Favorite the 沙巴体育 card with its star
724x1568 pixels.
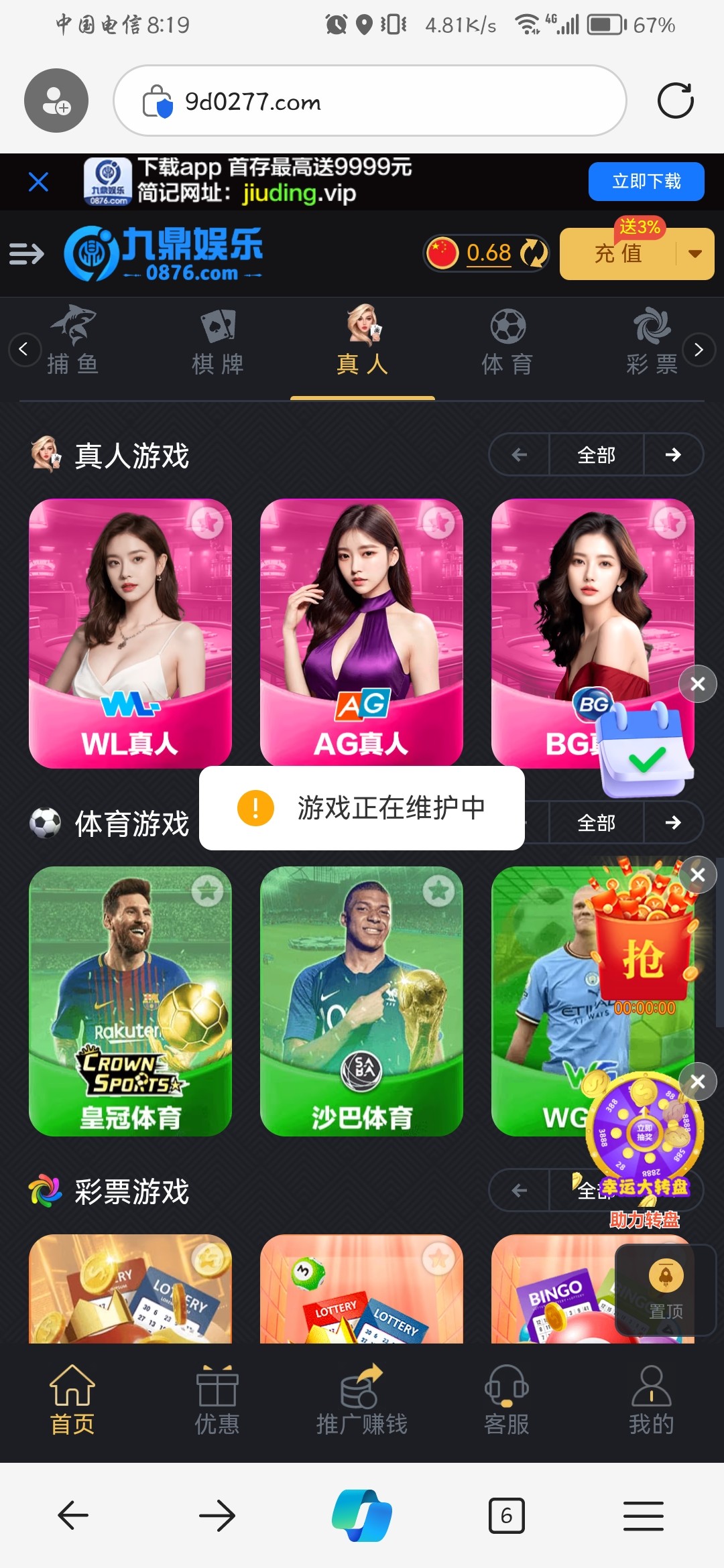(x=439, y=891)
